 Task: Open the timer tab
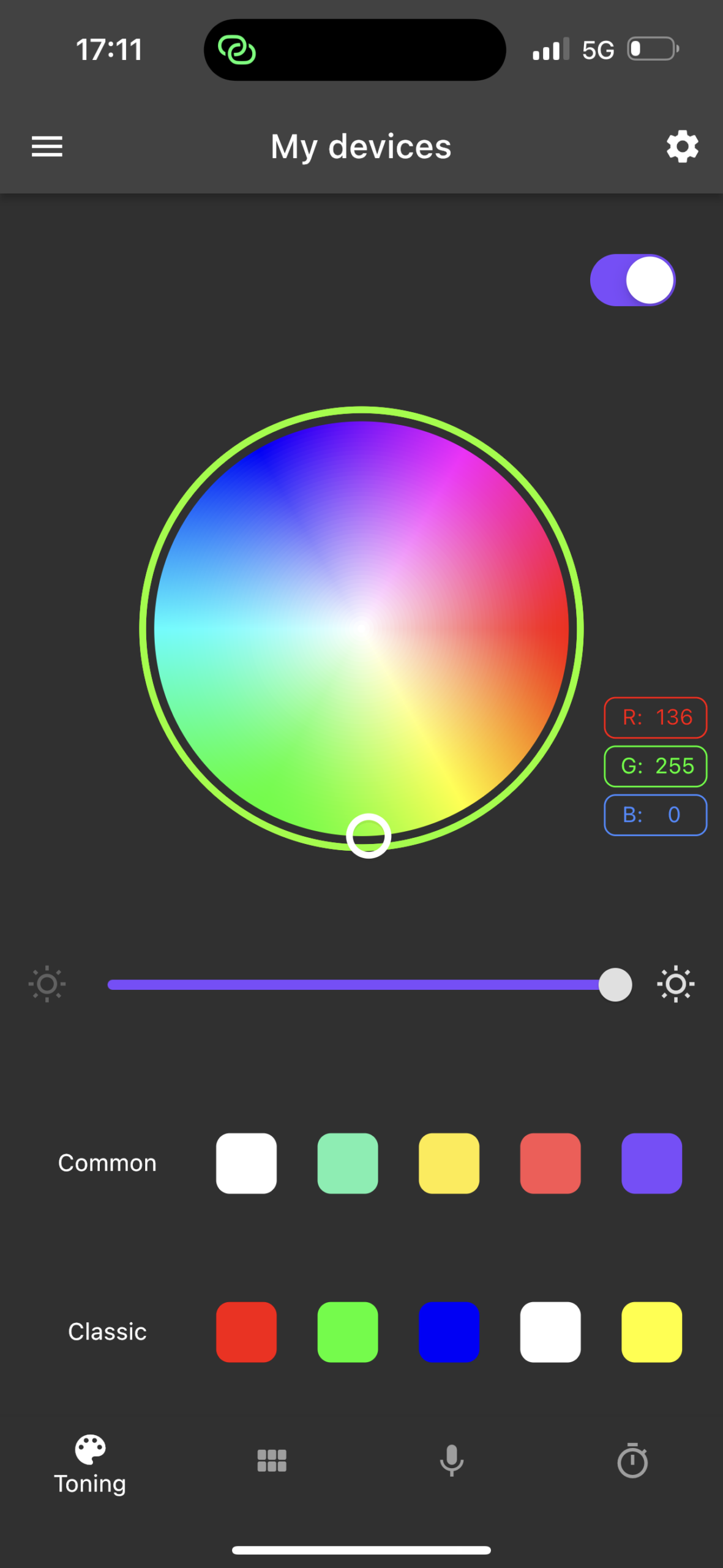click(632, 1461)
